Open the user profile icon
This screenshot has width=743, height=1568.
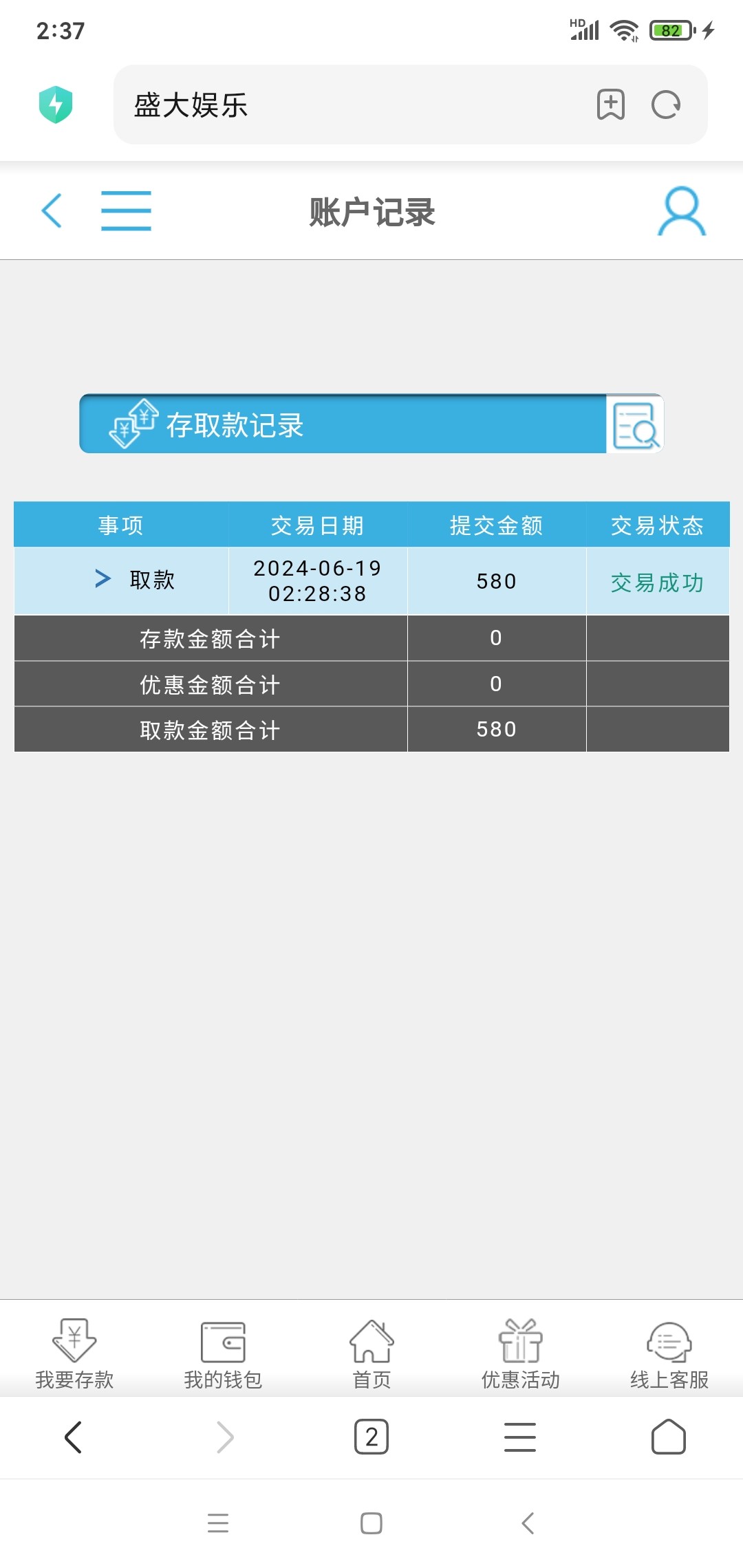pyautogui.click(x=681, y=211)
